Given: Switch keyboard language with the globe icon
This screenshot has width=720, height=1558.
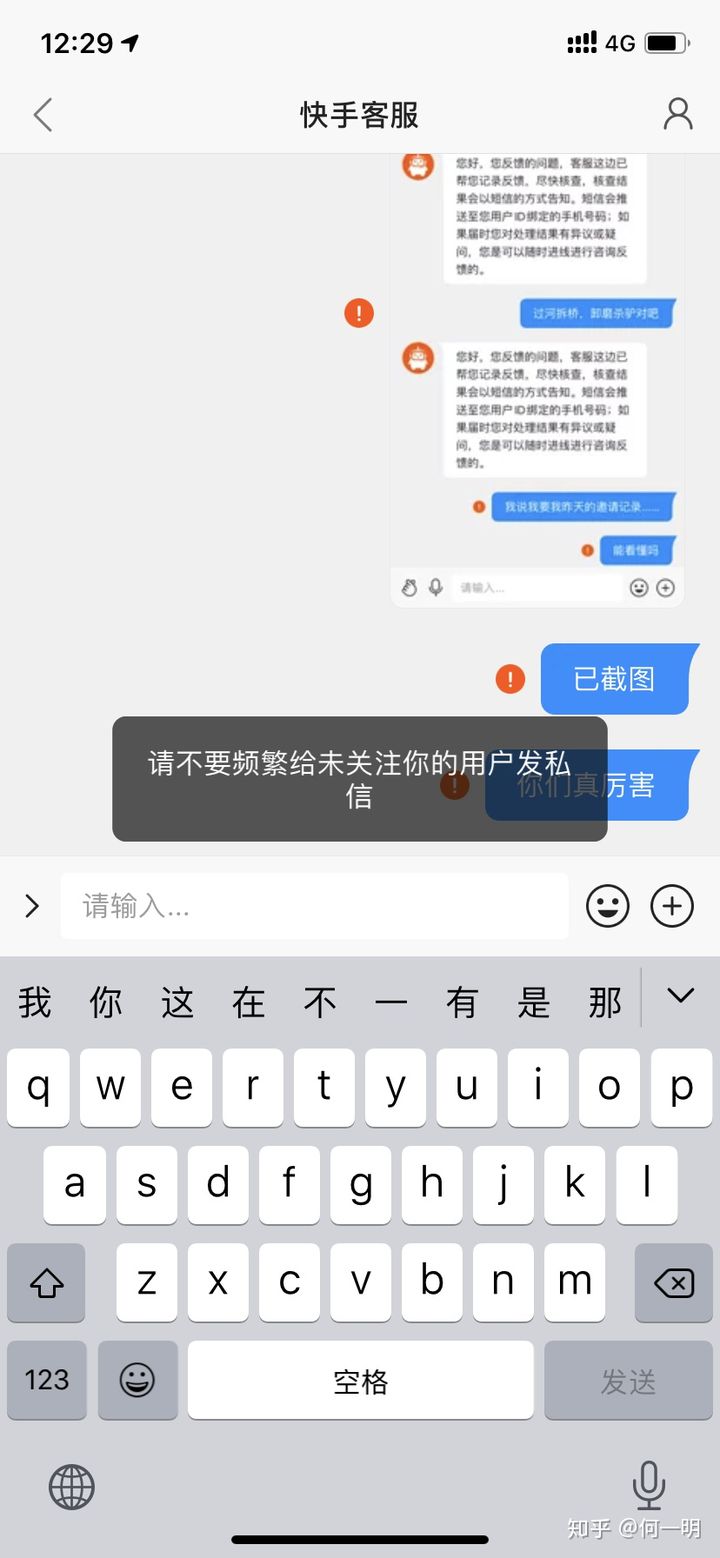Looking at the screenshot, I should 70,1488.
